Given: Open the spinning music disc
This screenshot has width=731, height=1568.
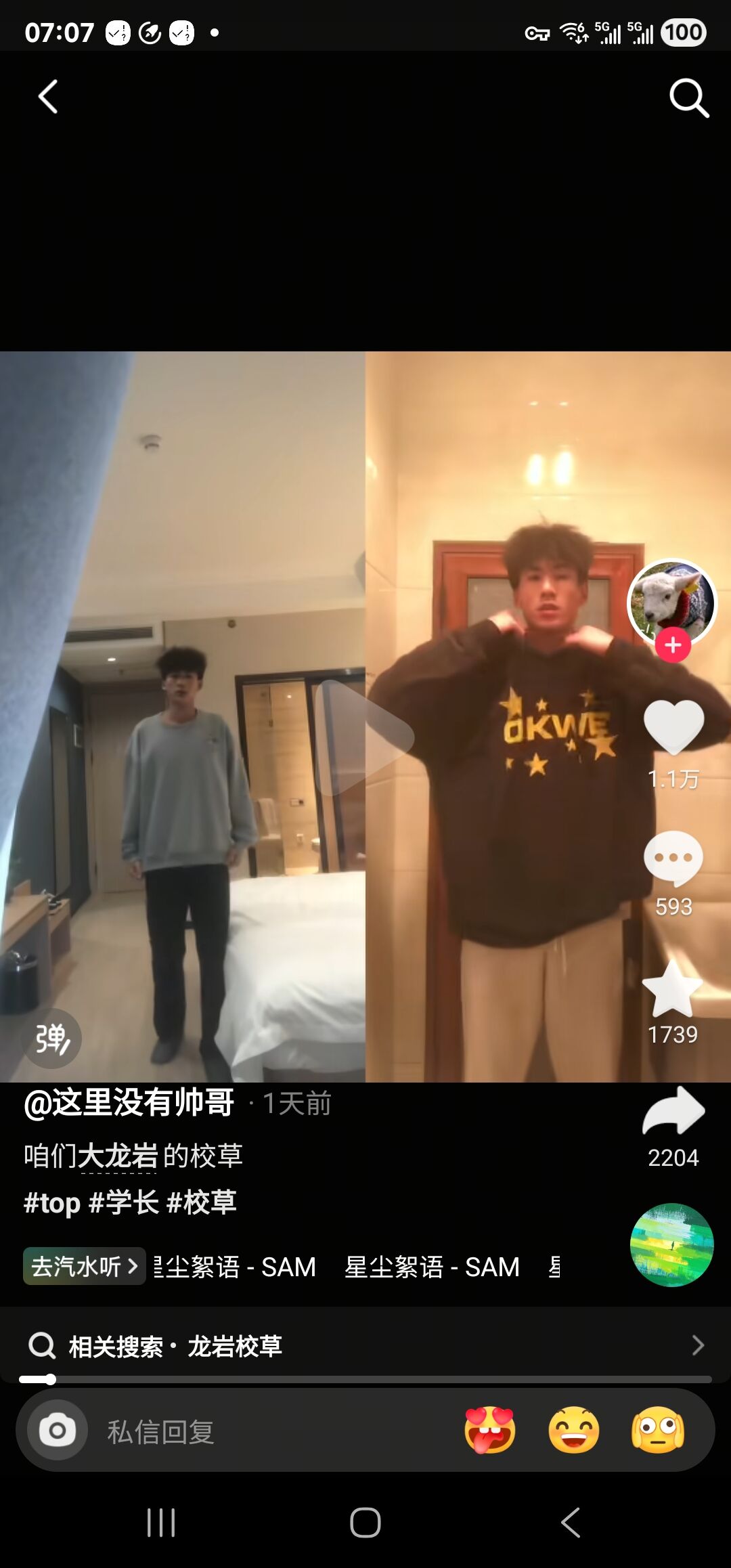Looking at the screenshot, I should [671, 1245].
